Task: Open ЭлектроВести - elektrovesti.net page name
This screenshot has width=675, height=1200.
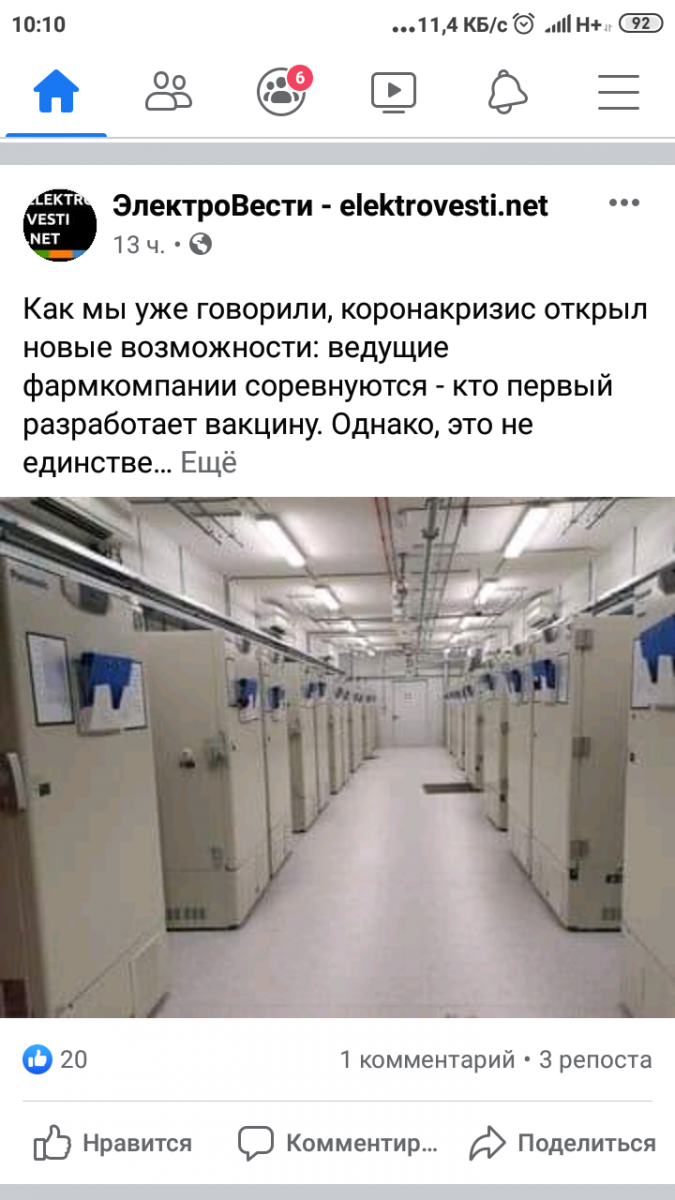Action: pyautogui.click(x=331, y=206)
